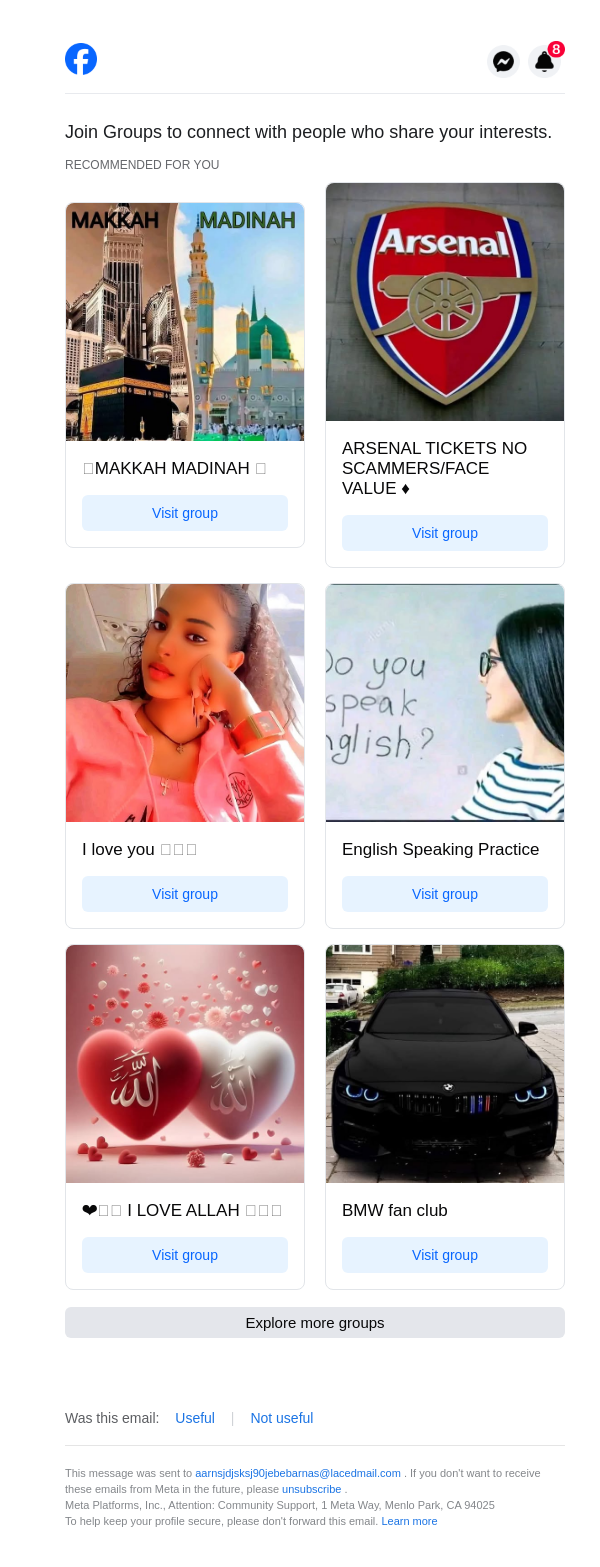Mark this email as Not useful

282,1418
